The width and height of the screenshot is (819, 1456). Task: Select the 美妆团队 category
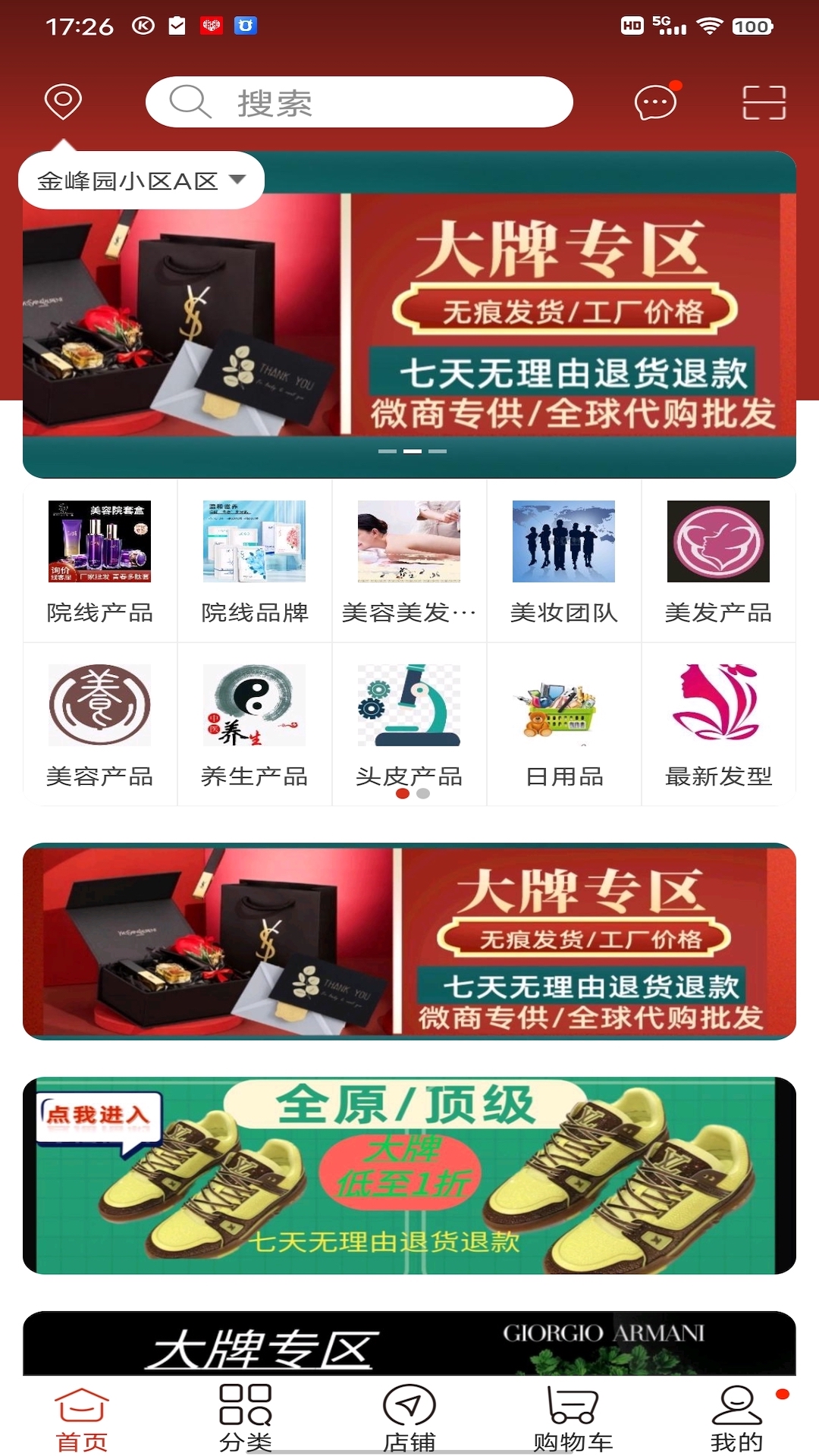[564, 562]
